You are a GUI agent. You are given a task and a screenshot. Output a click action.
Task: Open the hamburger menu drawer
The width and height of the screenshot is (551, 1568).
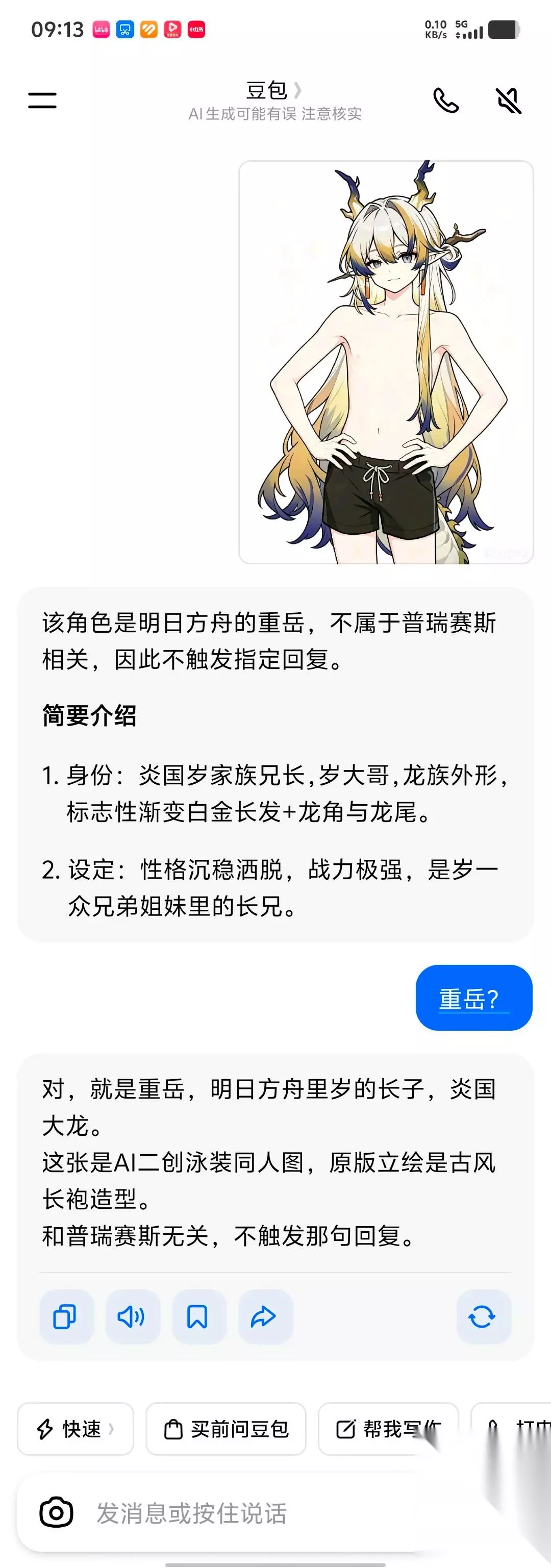pos(42,101)
